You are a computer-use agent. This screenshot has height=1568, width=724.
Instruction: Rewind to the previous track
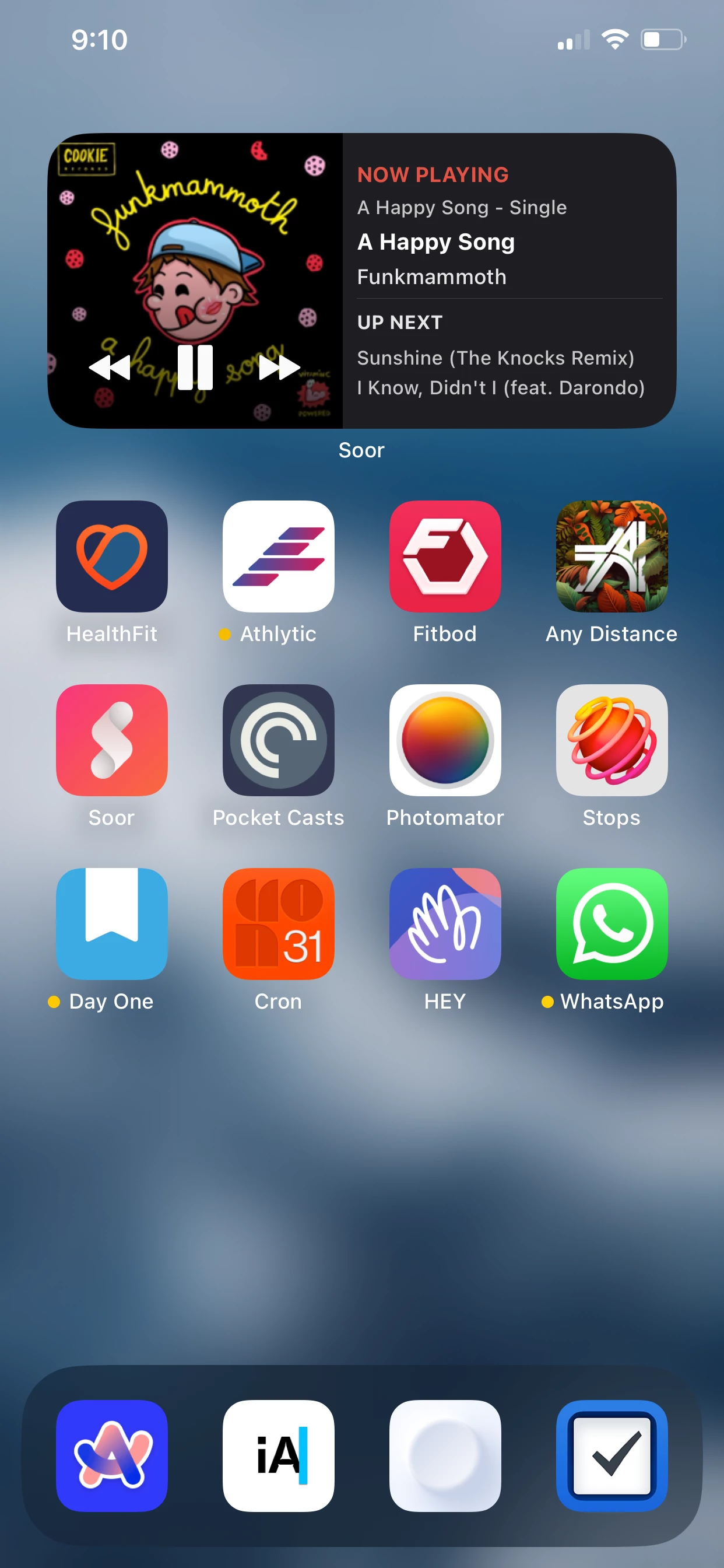(x=110, y=367)
